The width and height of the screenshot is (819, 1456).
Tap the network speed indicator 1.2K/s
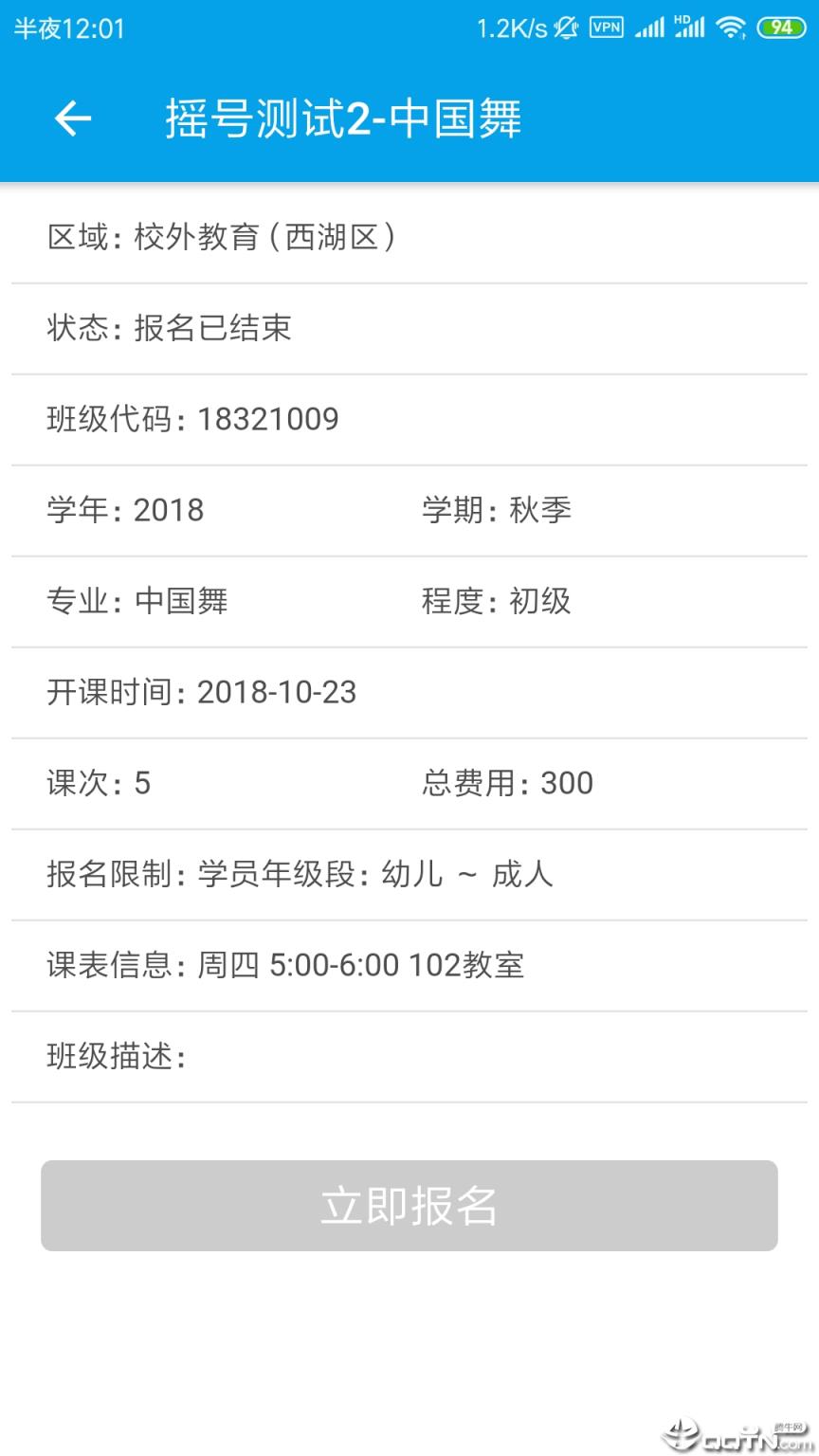click(x=510, y=27)
